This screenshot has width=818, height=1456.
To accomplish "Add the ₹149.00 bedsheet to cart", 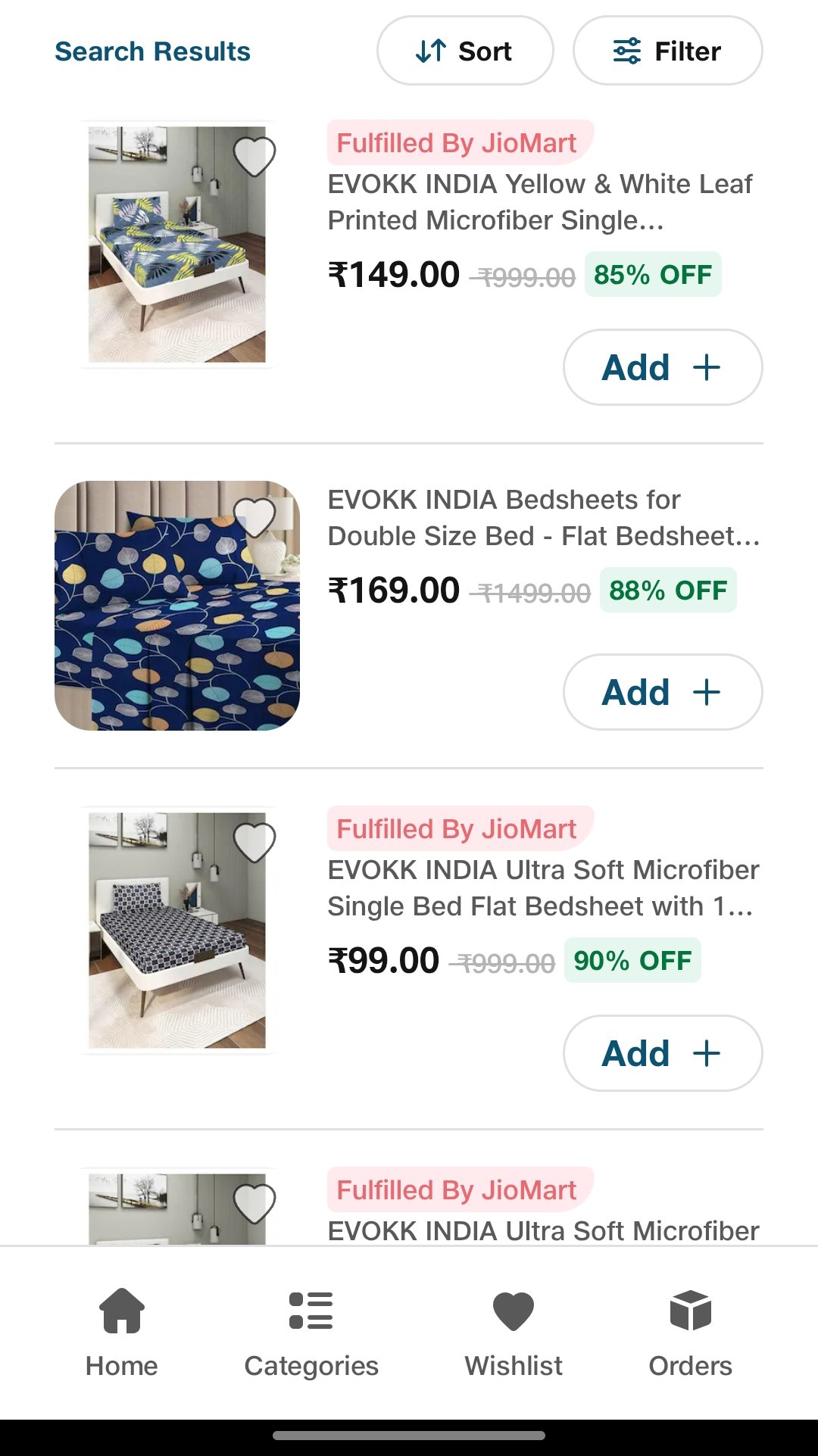I will point(662,367).
